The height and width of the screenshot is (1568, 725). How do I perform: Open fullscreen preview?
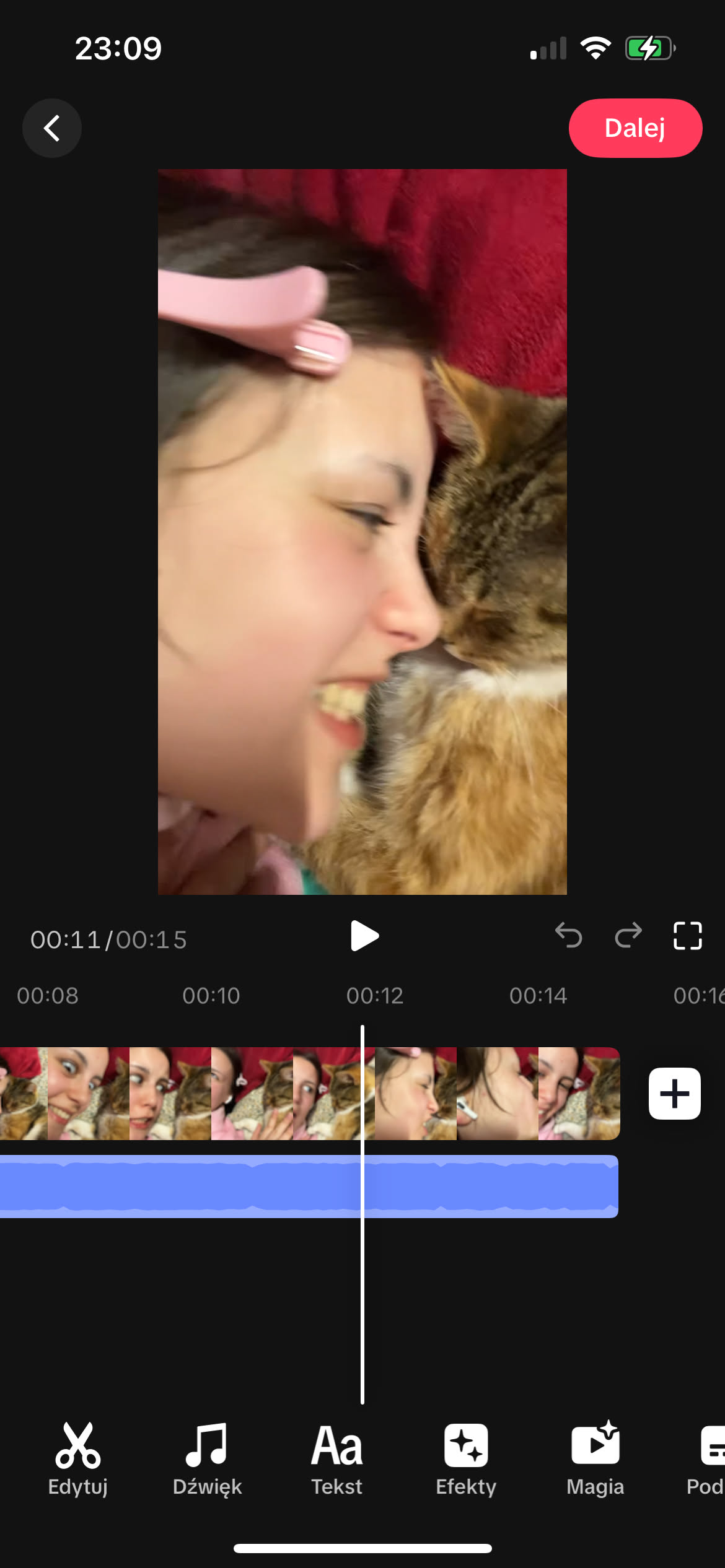pos(687,935)
